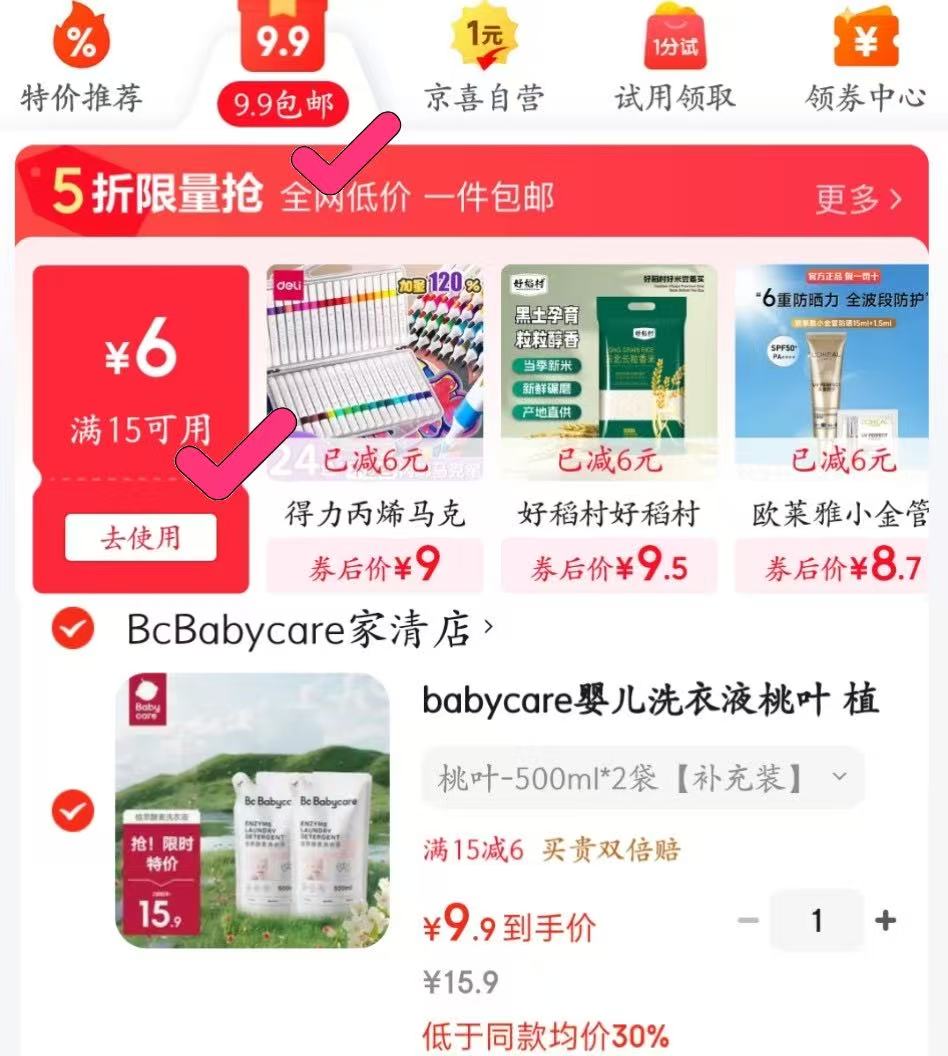
Task: Increase quantity with the plus stepper
Action: pos(886,920)
